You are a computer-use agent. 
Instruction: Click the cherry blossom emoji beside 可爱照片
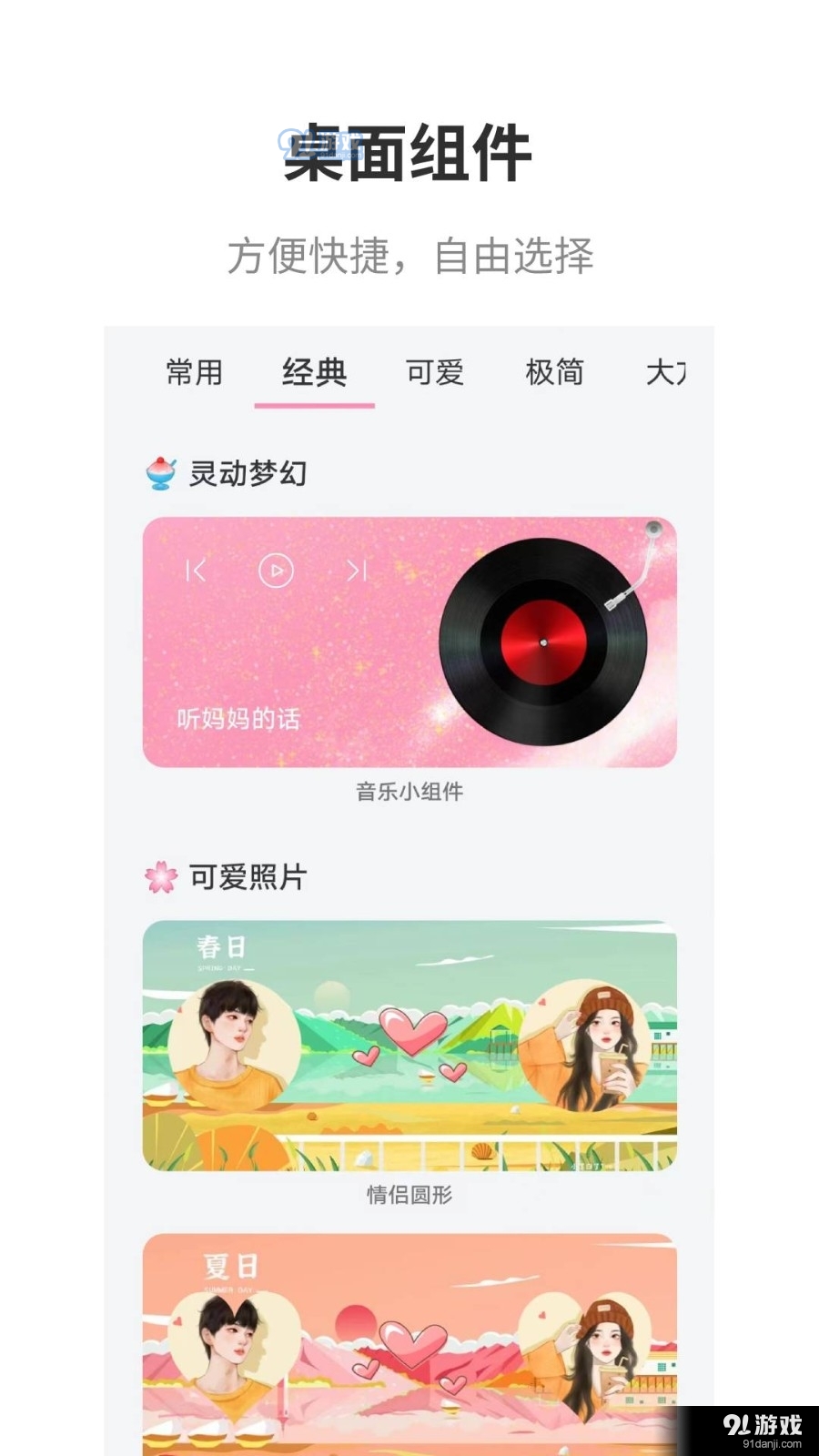(162, 875)
